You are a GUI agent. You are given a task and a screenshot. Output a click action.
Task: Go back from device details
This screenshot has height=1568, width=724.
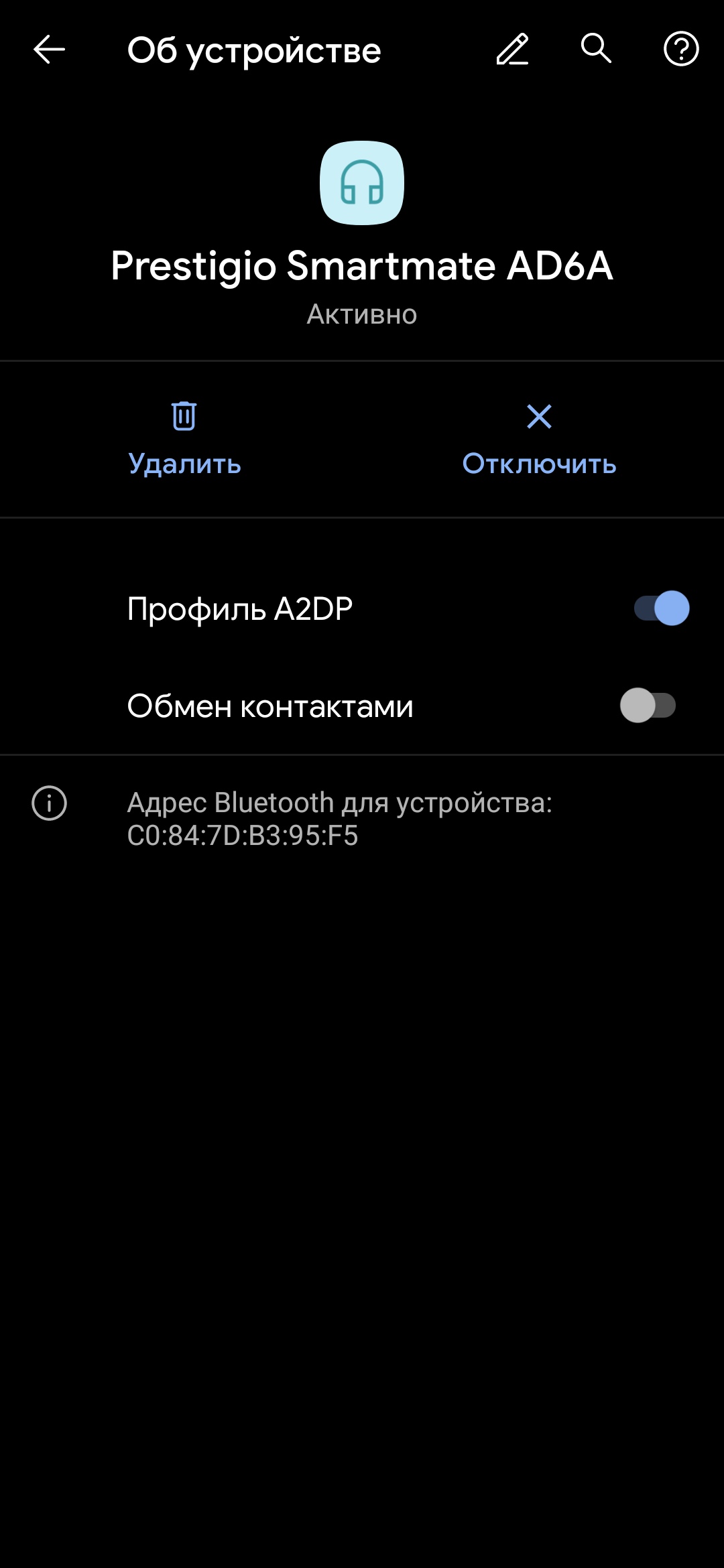click(49, 50)
